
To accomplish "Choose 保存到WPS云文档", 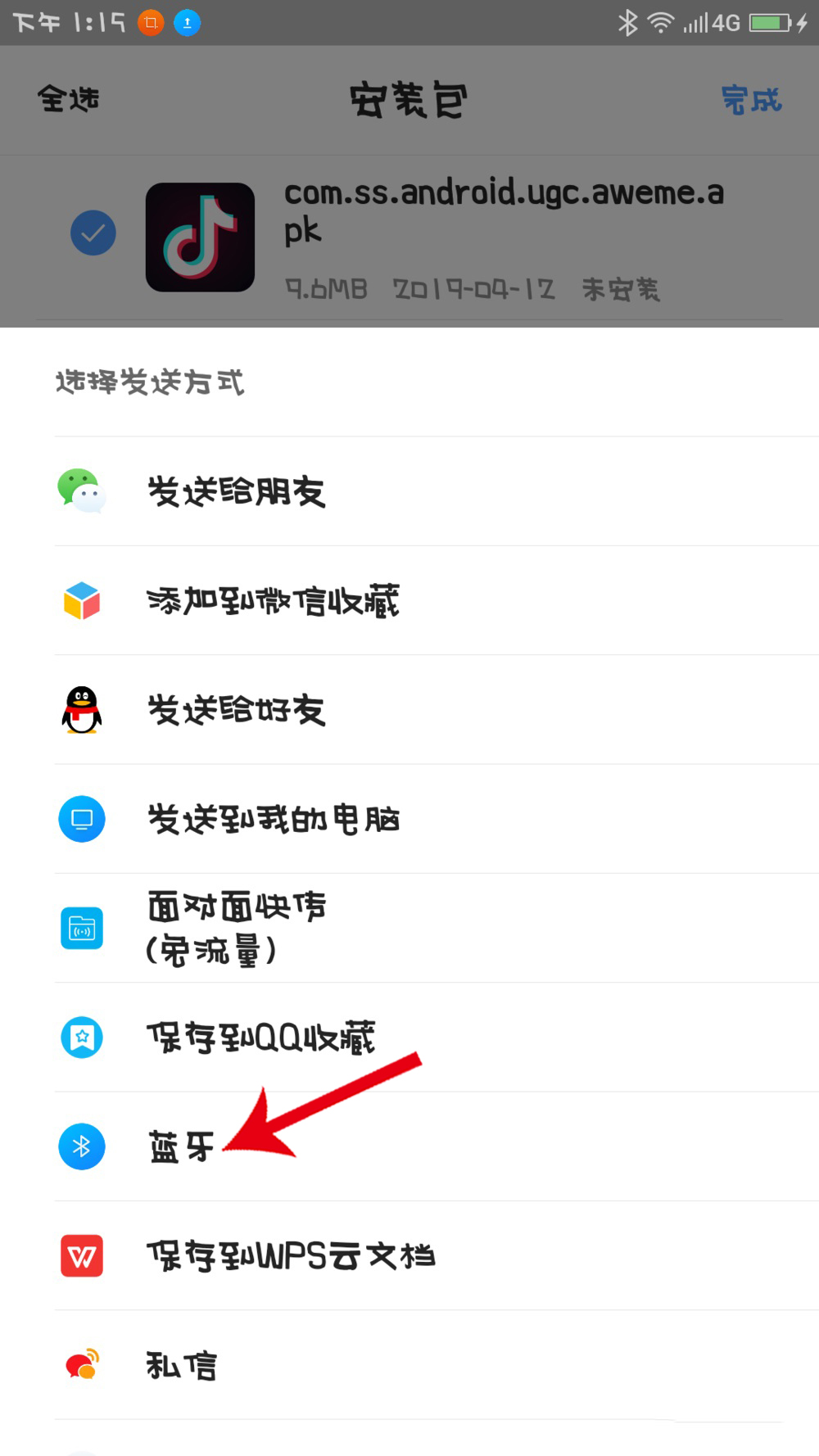I will (x=290, y=1255).
